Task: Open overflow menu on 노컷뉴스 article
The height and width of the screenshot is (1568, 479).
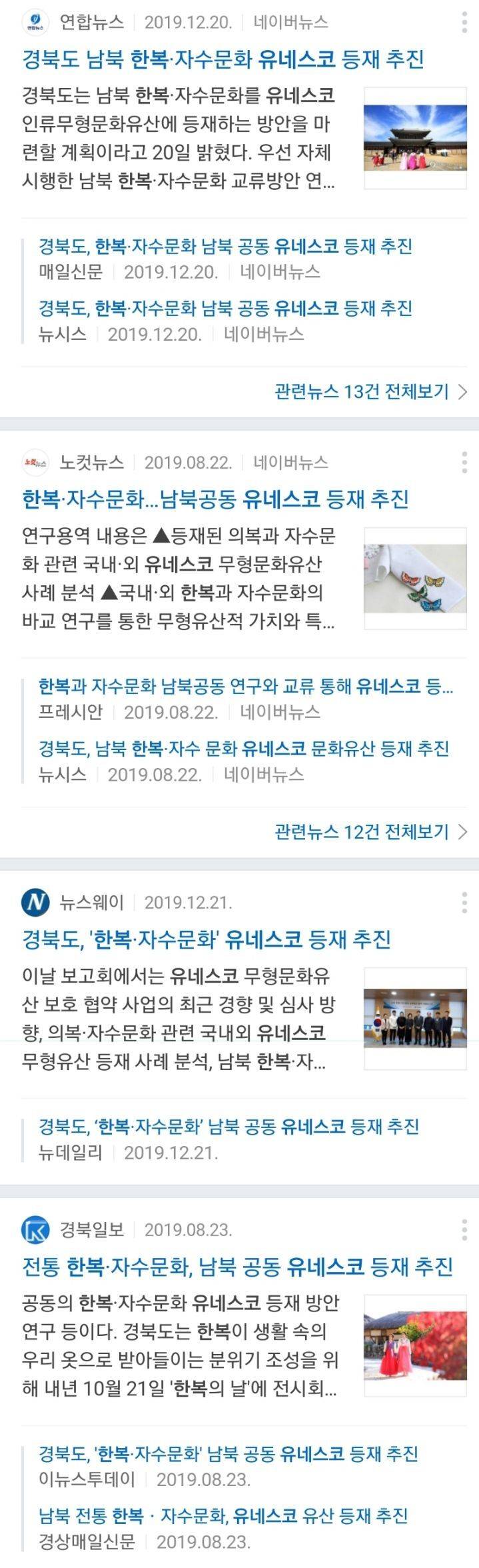Action: [464, 462]
